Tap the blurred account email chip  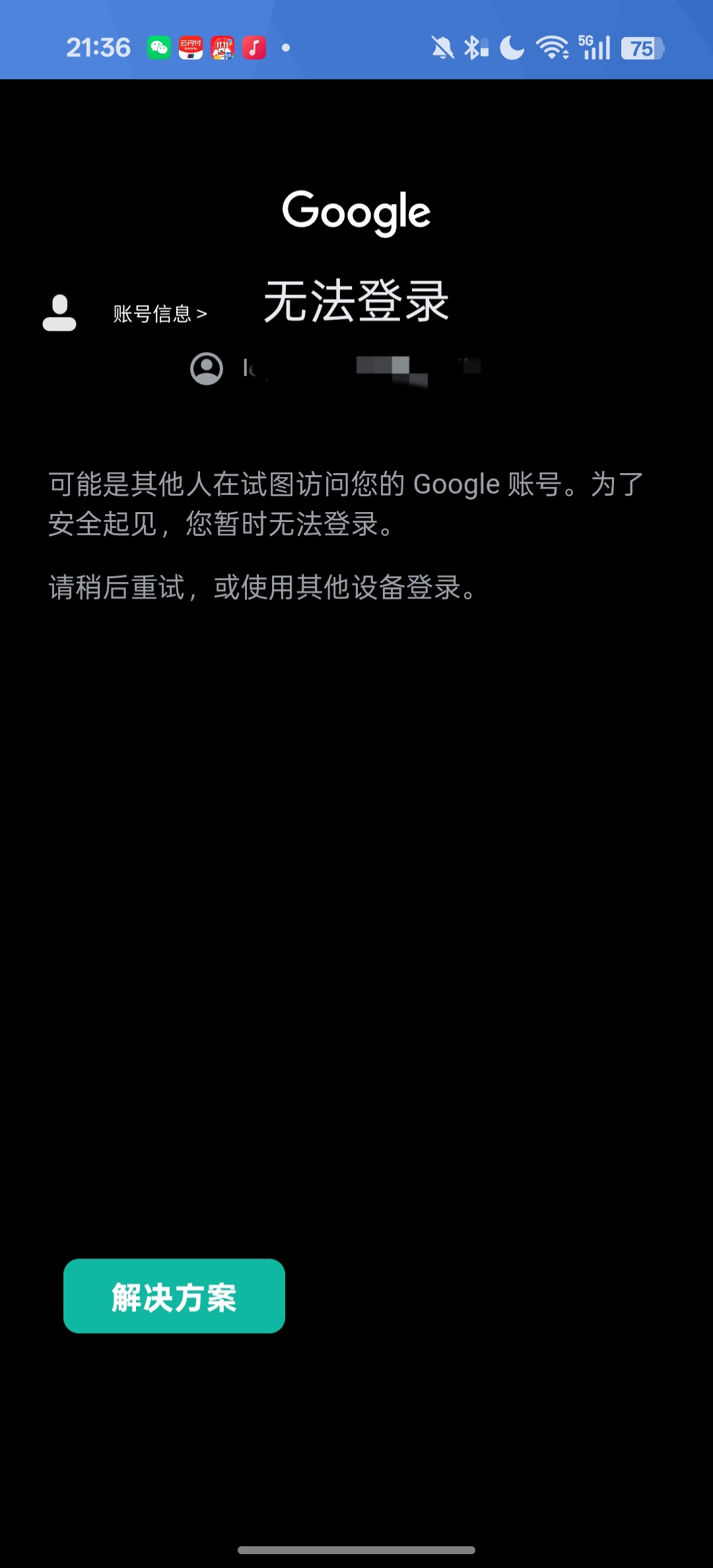coord(337,368)
